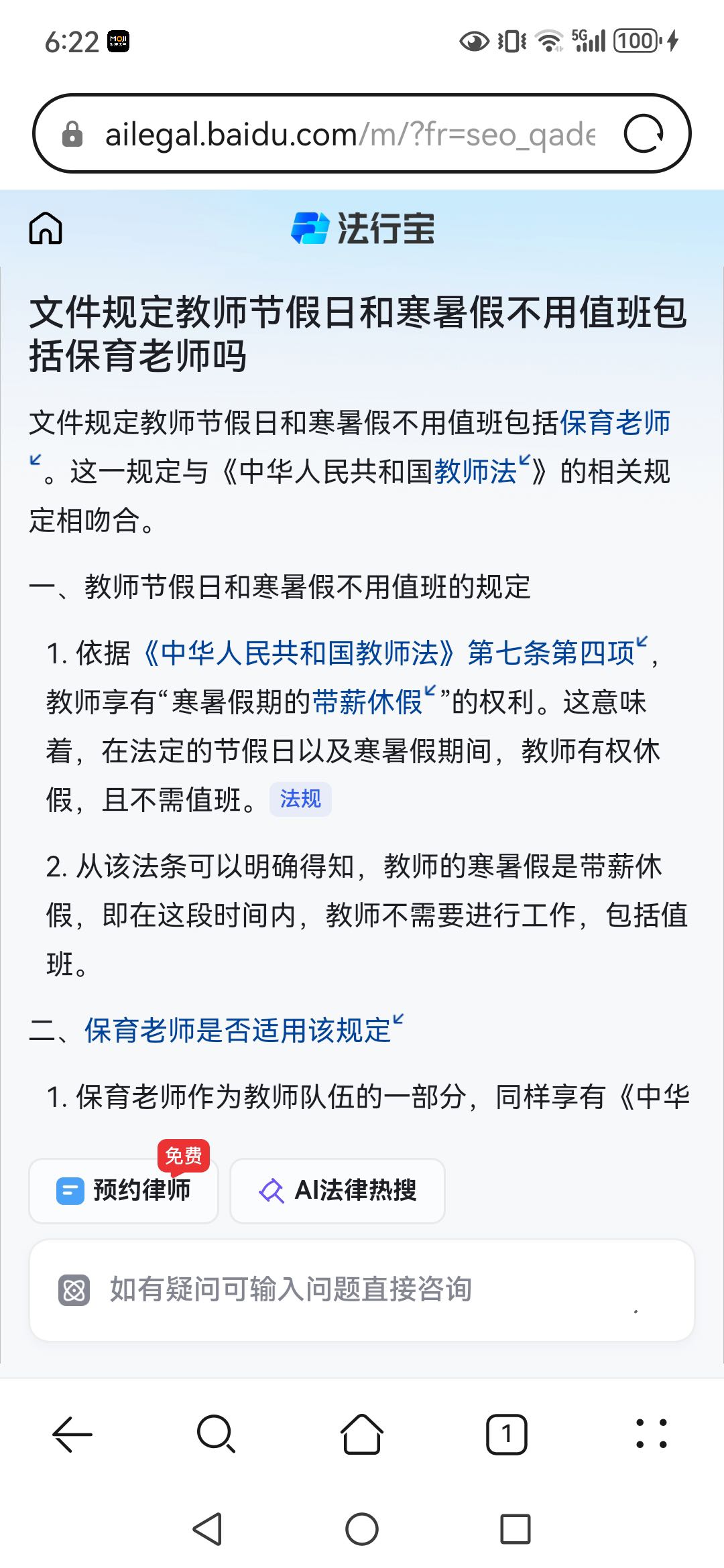724x1568 pixels.
Task: Open the browser search tool
Action: 216,1434
